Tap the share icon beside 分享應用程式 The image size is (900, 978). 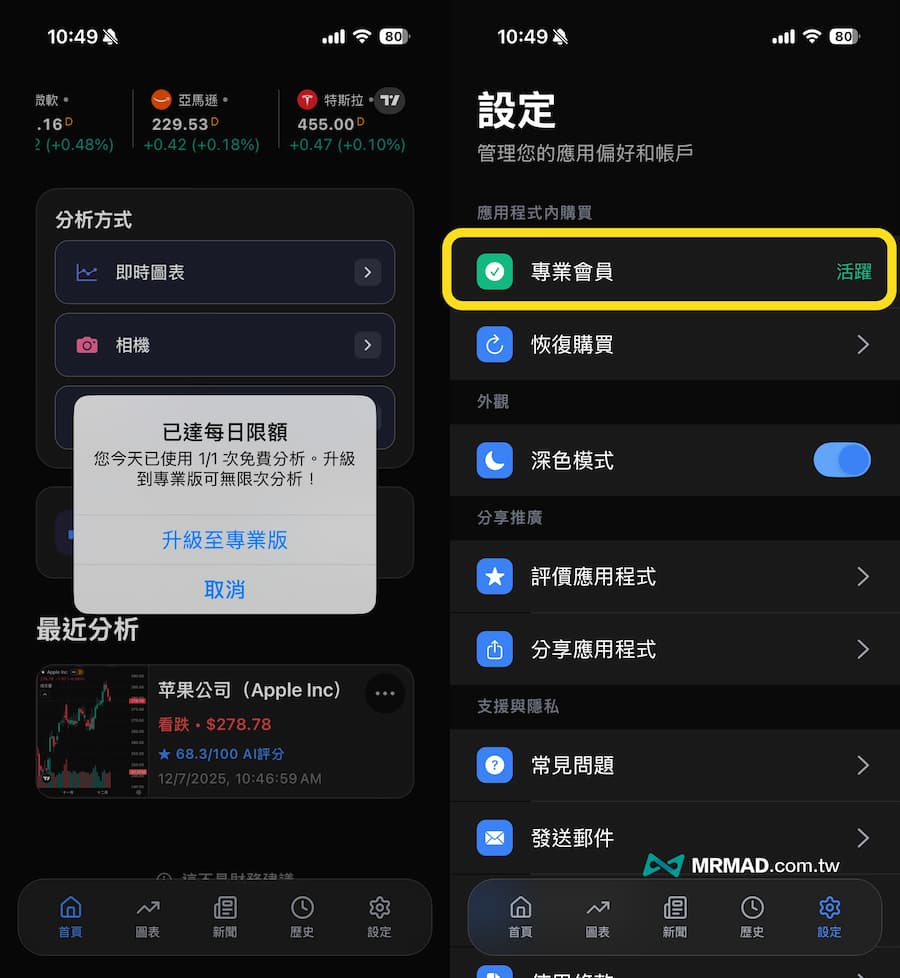tap(495, 649)
